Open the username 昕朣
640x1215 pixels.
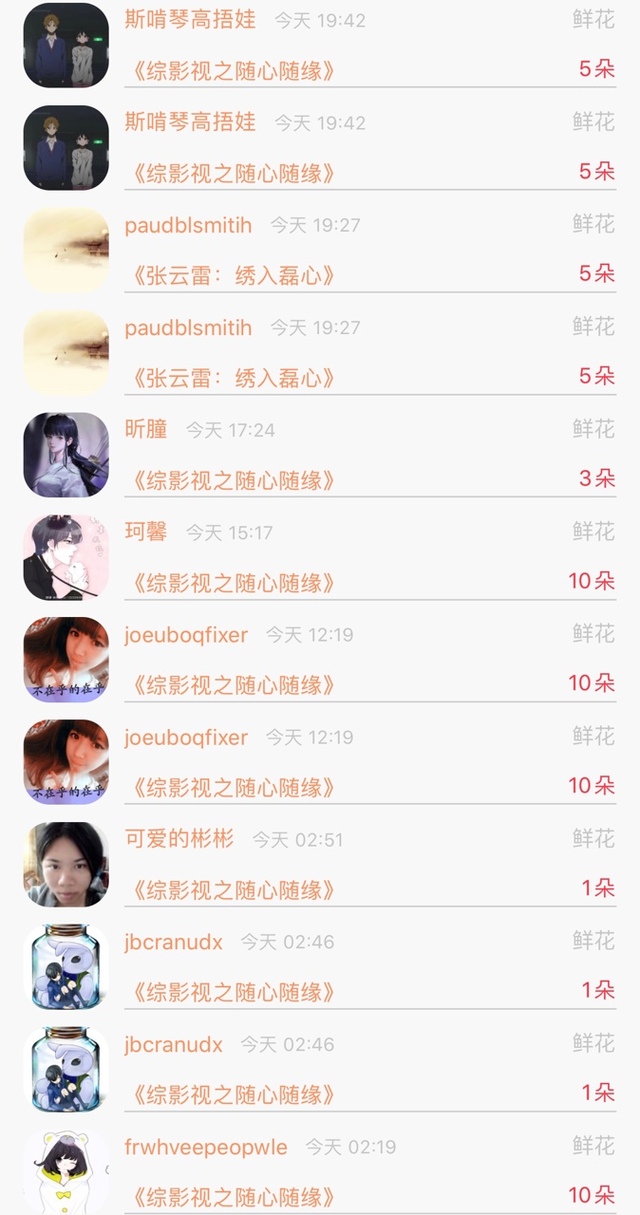coord(146,429)
